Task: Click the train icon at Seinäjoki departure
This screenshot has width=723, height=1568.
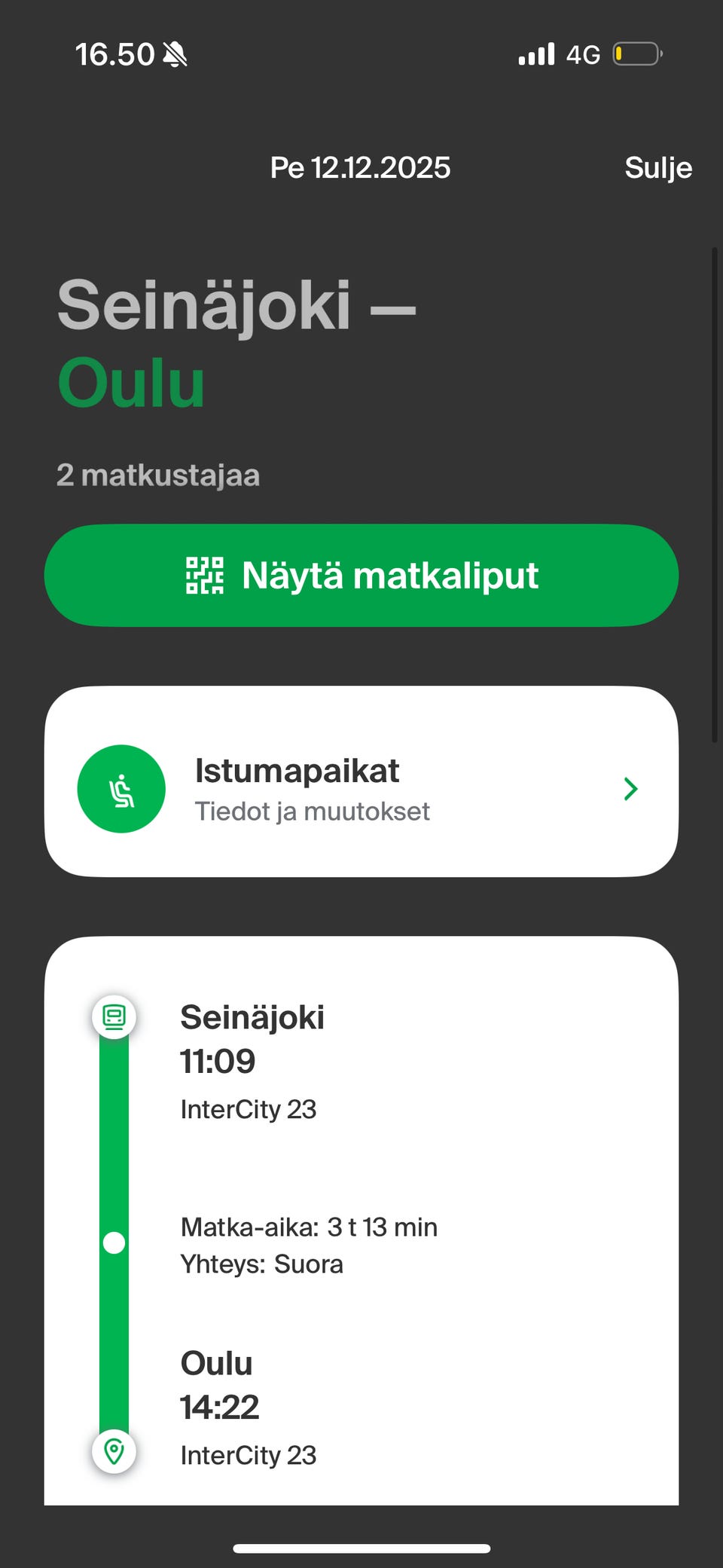Action: coord(114,1016)
